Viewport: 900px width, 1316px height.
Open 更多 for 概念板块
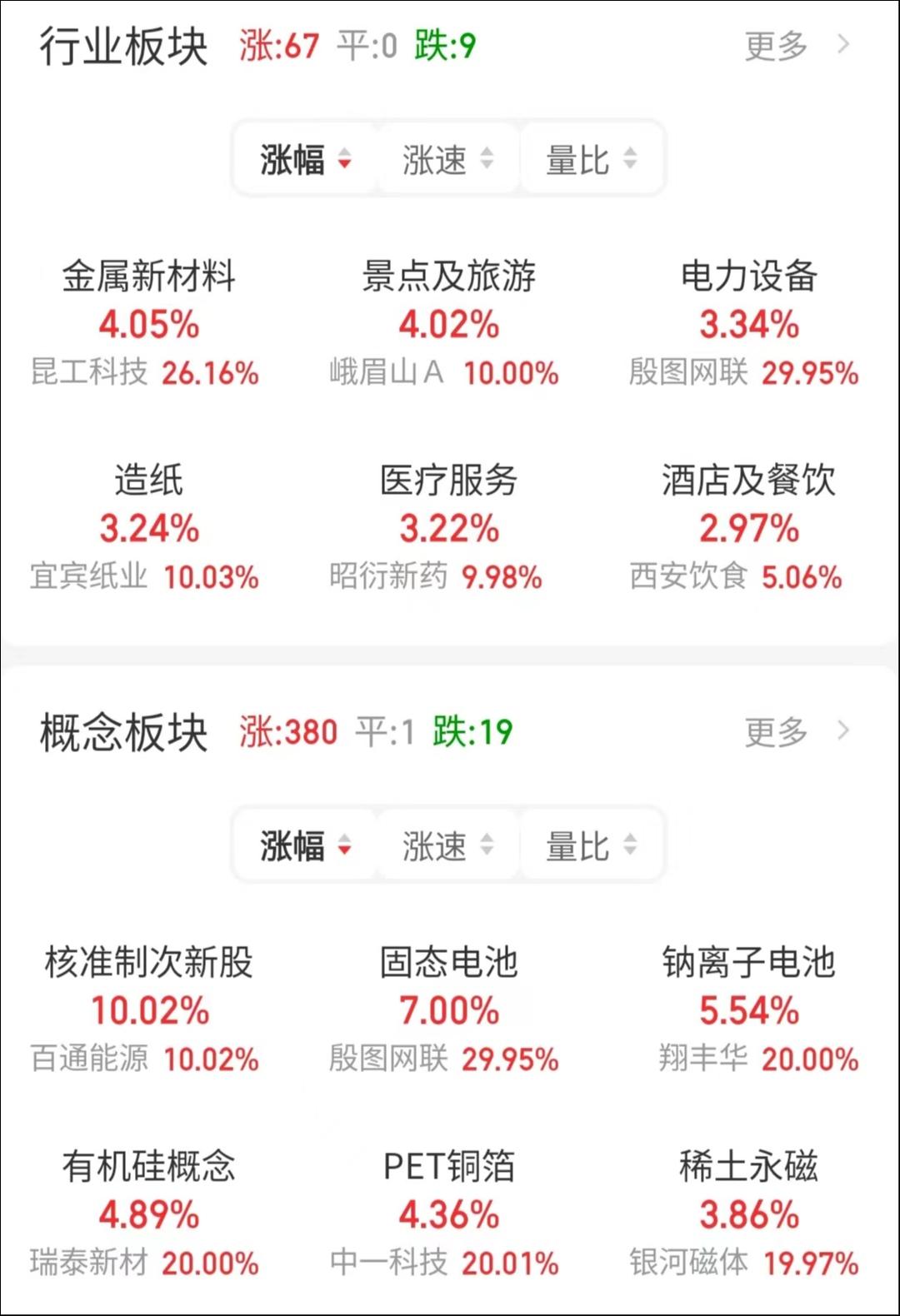click(x=796, y=732)
